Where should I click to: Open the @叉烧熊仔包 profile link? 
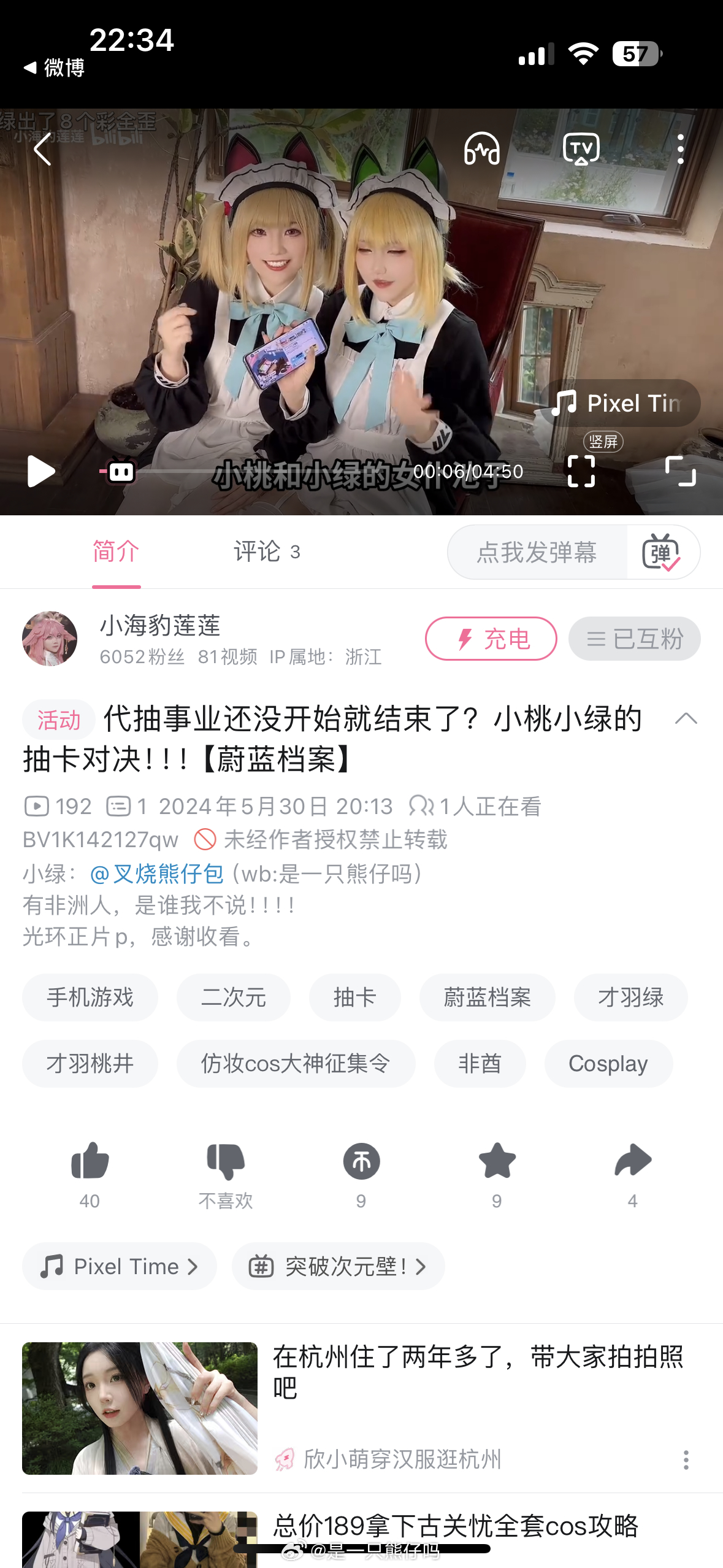click(x=156, y=874)
